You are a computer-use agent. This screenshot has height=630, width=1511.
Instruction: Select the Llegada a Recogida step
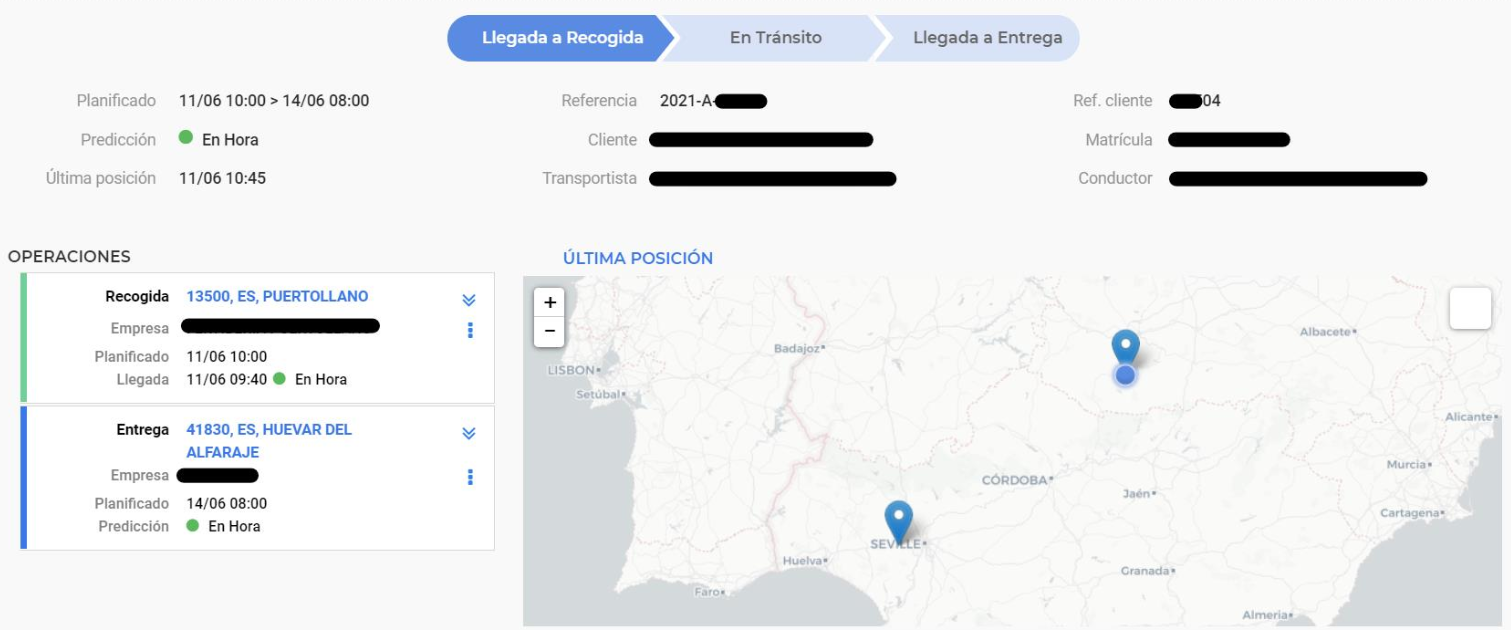click(x=561, y=38)
